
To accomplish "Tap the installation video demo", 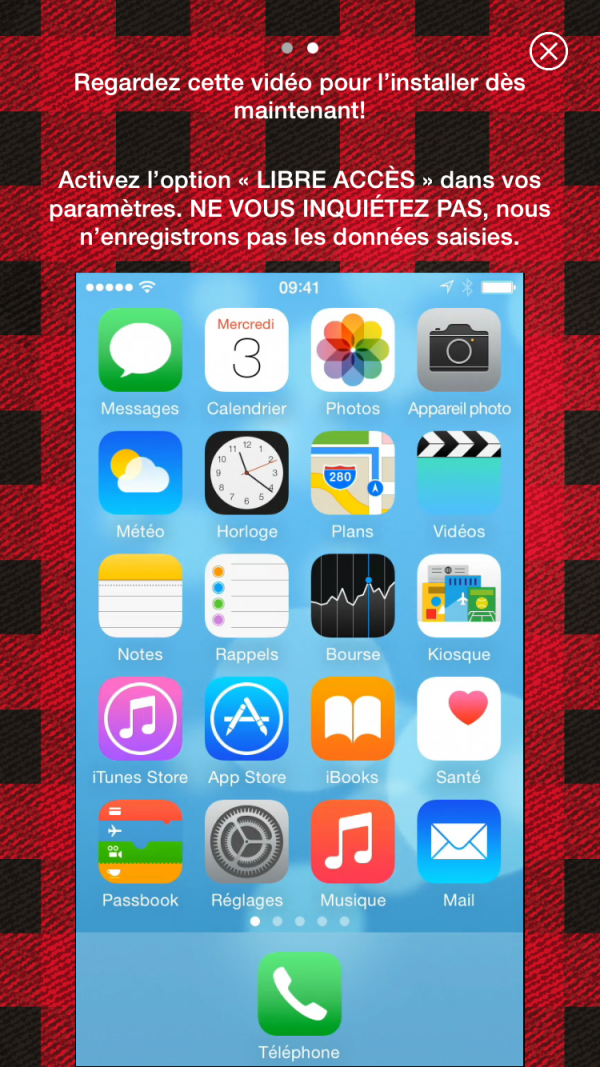I will pos(300,668).
